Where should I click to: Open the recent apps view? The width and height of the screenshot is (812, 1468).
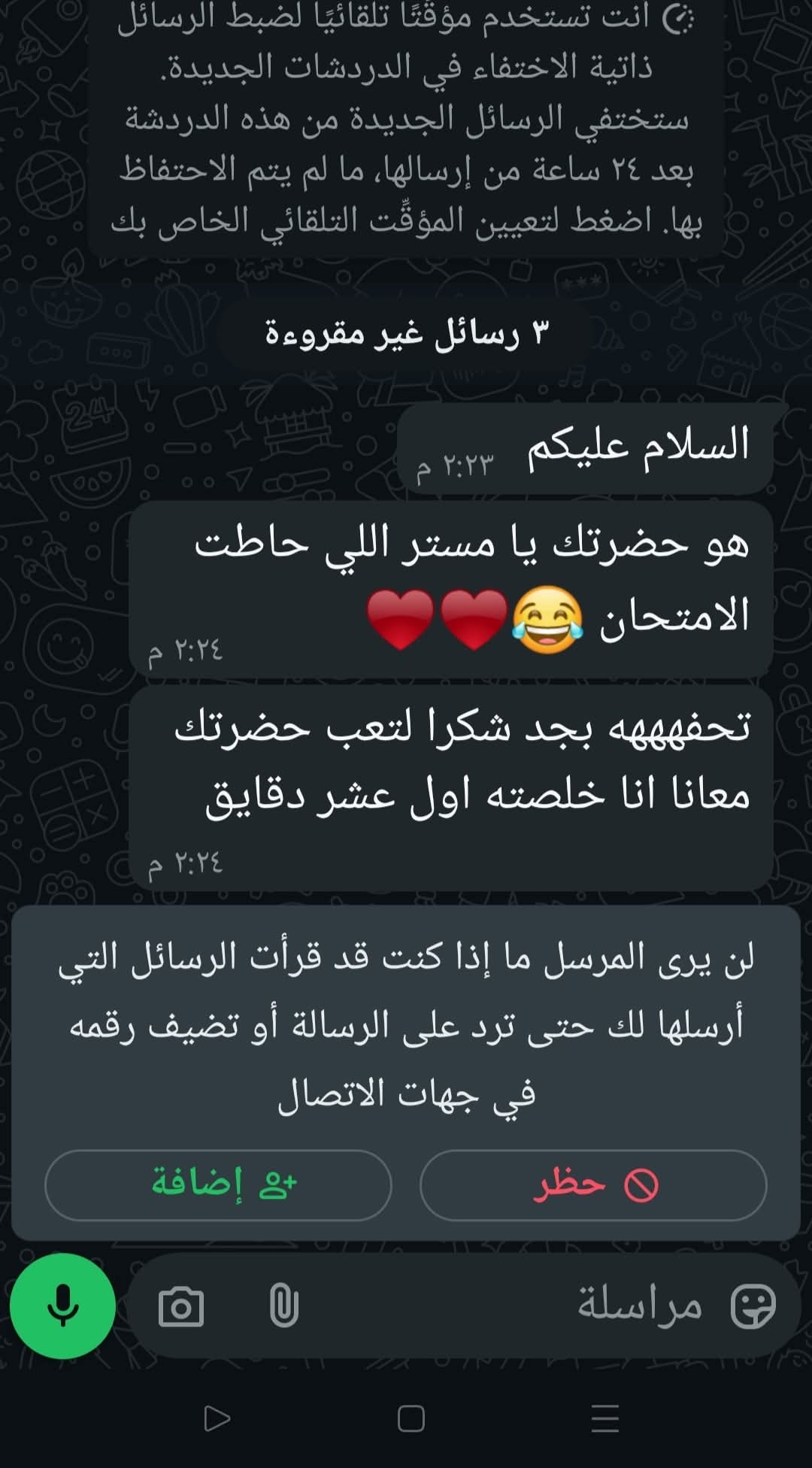tap(604, 1418)
